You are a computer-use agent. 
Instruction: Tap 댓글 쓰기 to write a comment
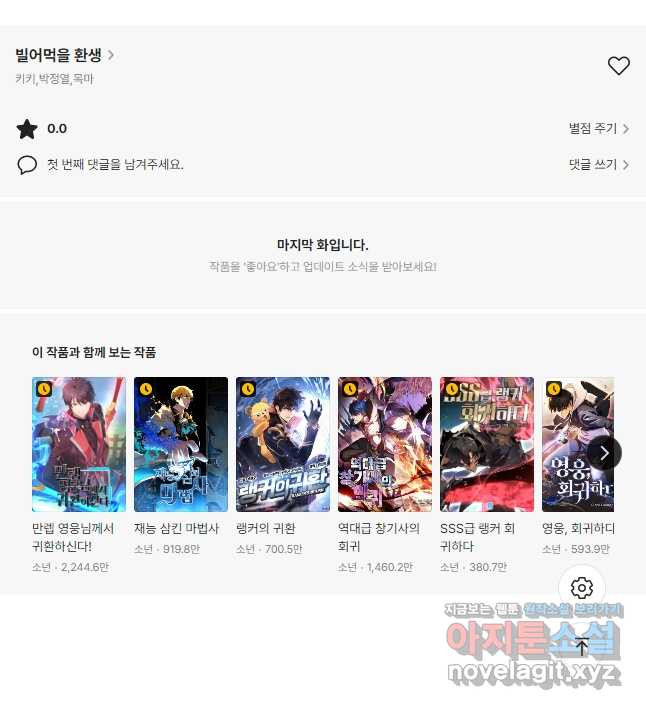click(598, 164)
